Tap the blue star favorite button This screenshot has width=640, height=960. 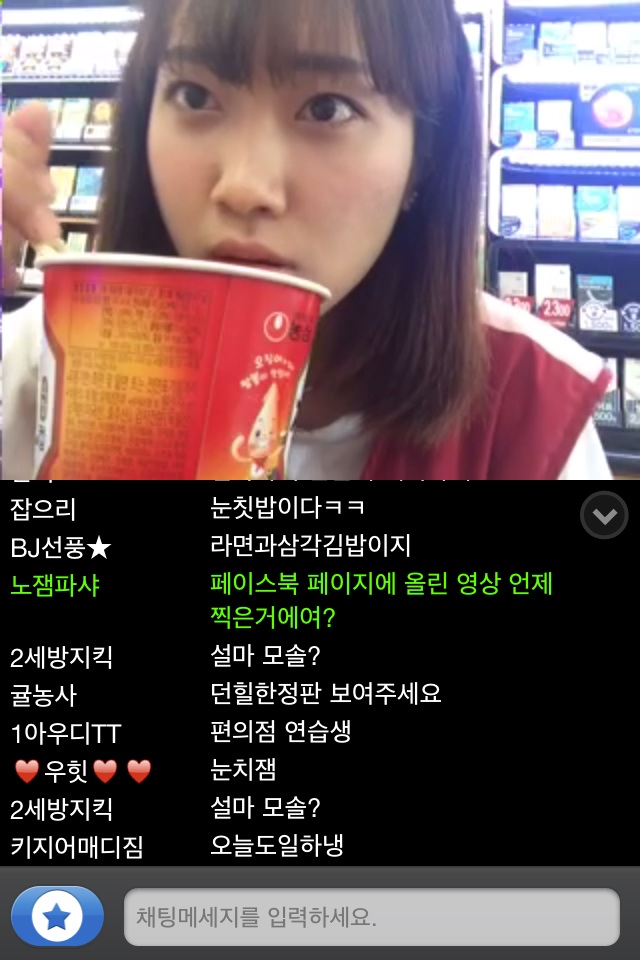pyautogui.click(x=57, y=916)
